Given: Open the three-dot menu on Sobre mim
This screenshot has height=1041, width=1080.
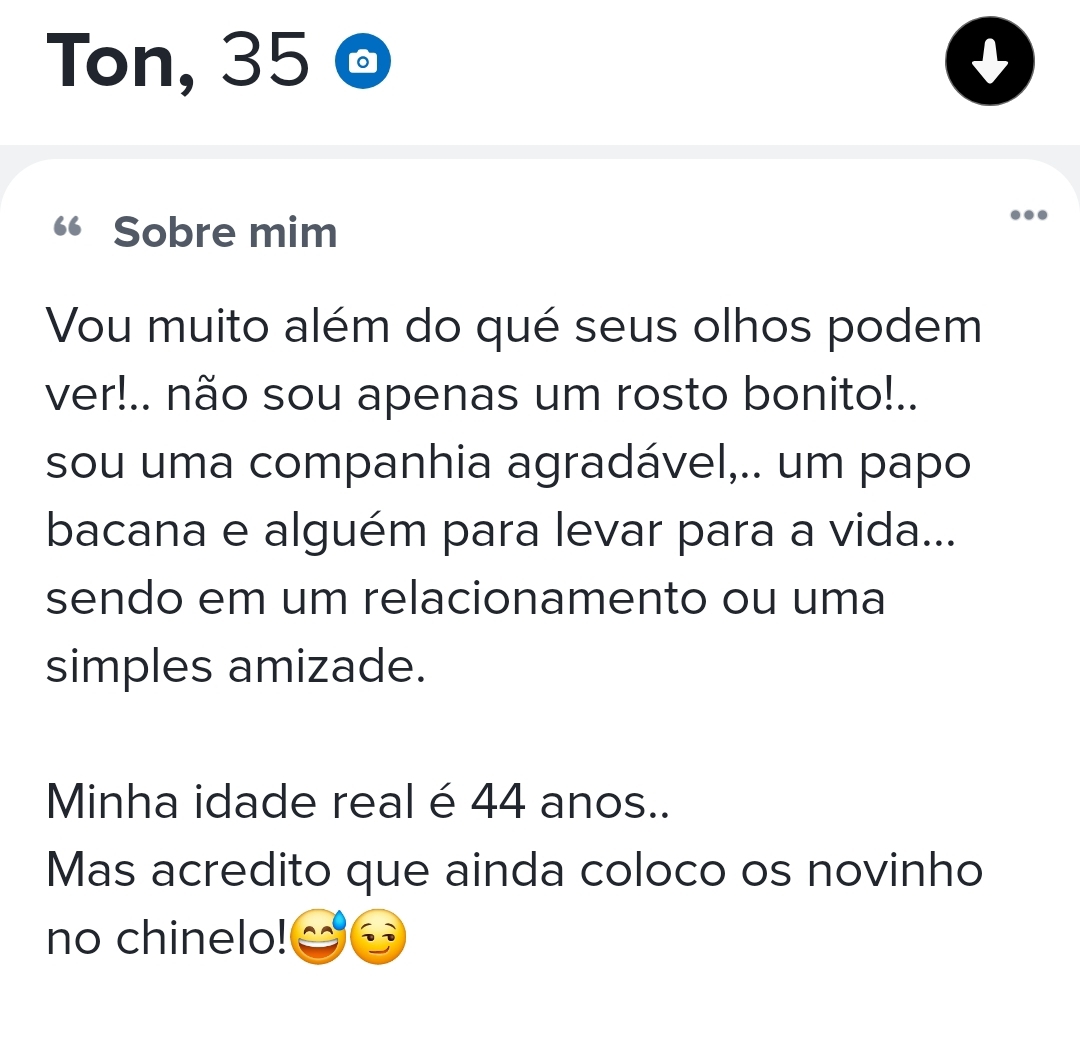Looking at the screenshot, I should 1028,214.
